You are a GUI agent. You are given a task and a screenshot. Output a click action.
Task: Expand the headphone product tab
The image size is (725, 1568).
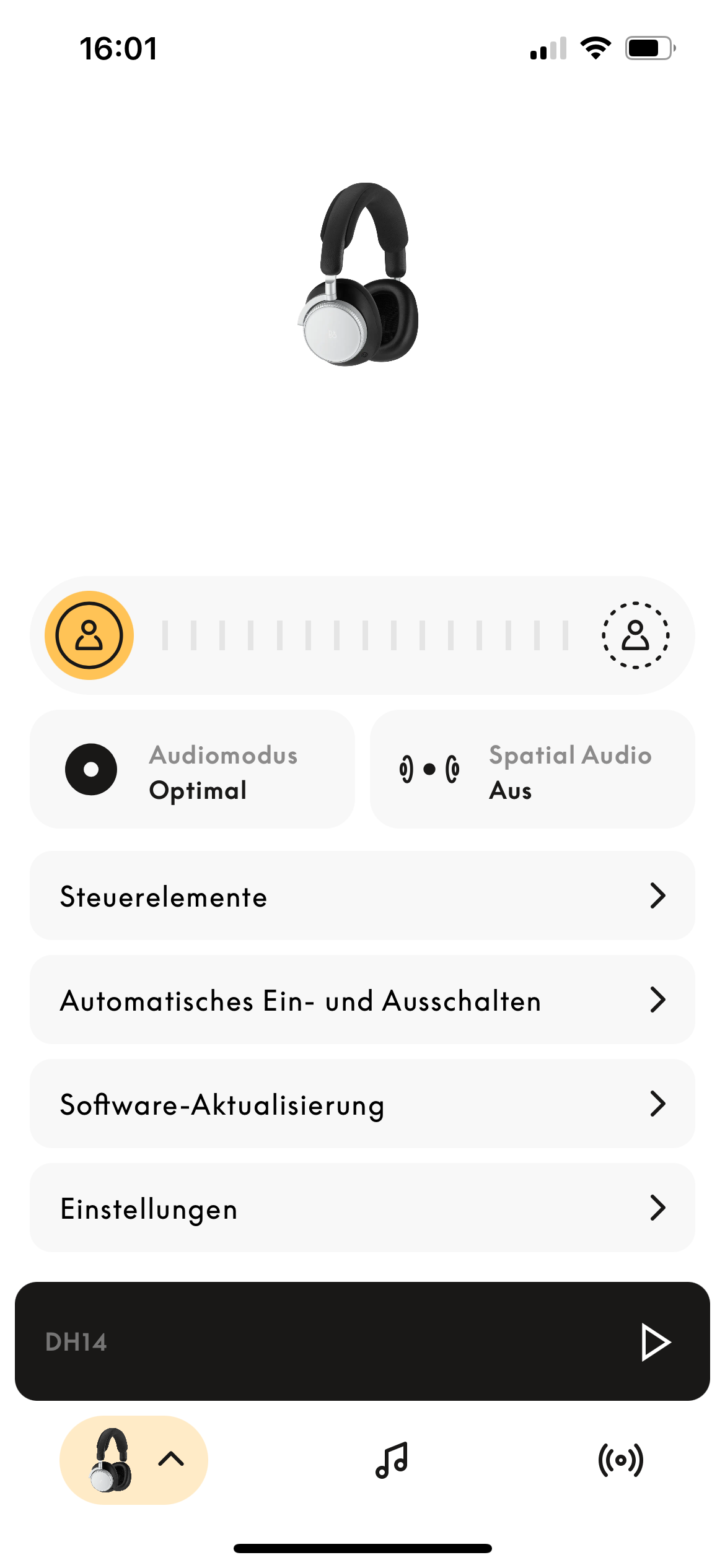(x=134, y=1460)
